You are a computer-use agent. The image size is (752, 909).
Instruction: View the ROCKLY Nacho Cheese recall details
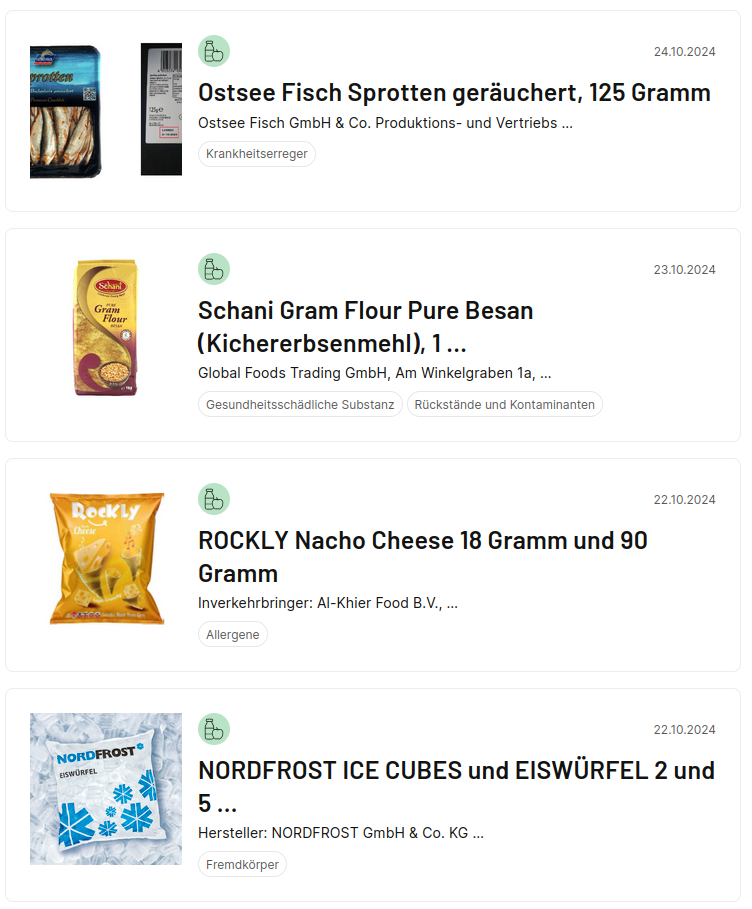pyautogui.click(x=422, y=556)
